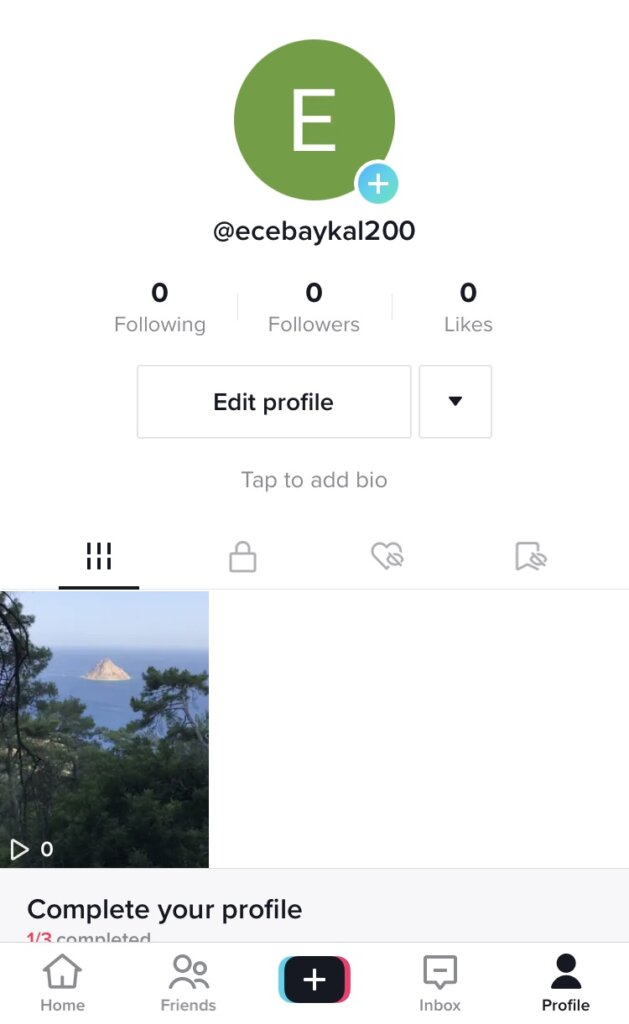Switch to the liked videos heart tab

pyautogui.click(x=387, y=556)
